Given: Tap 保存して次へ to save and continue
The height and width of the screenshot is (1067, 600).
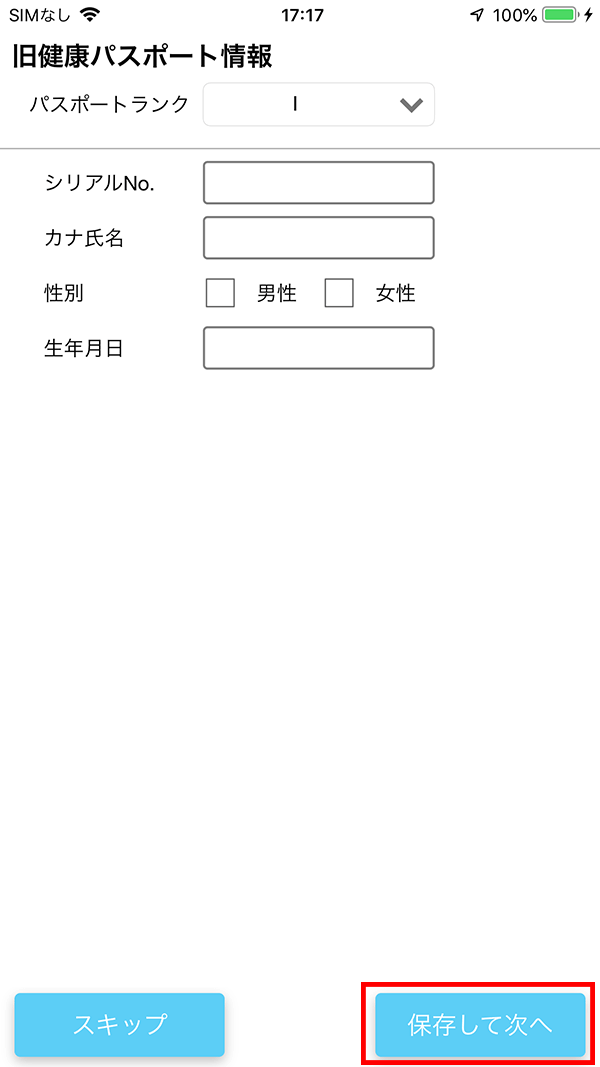Looking at the screenshot, I should point(480,1024).
